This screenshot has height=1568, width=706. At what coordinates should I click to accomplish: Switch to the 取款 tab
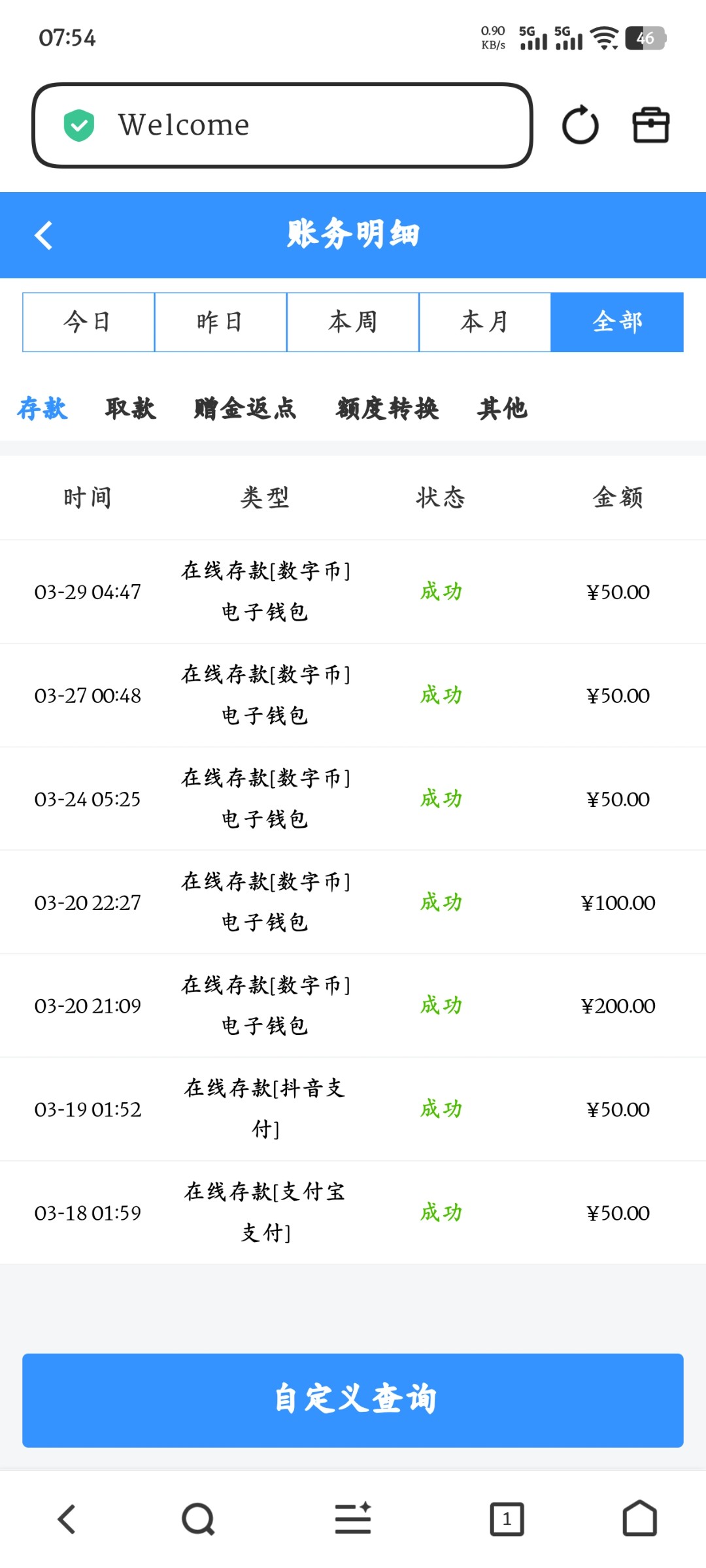[x=131, y=408]
